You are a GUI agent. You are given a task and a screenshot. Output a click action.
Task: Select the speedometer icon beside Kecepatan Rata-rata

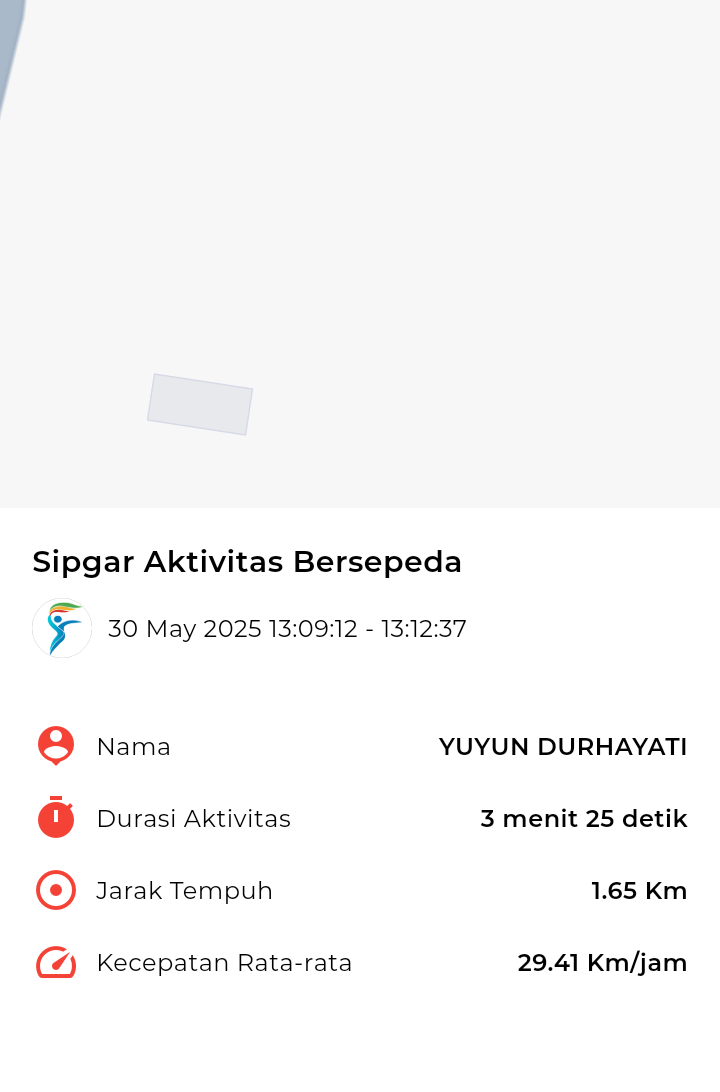coord(55,962)
